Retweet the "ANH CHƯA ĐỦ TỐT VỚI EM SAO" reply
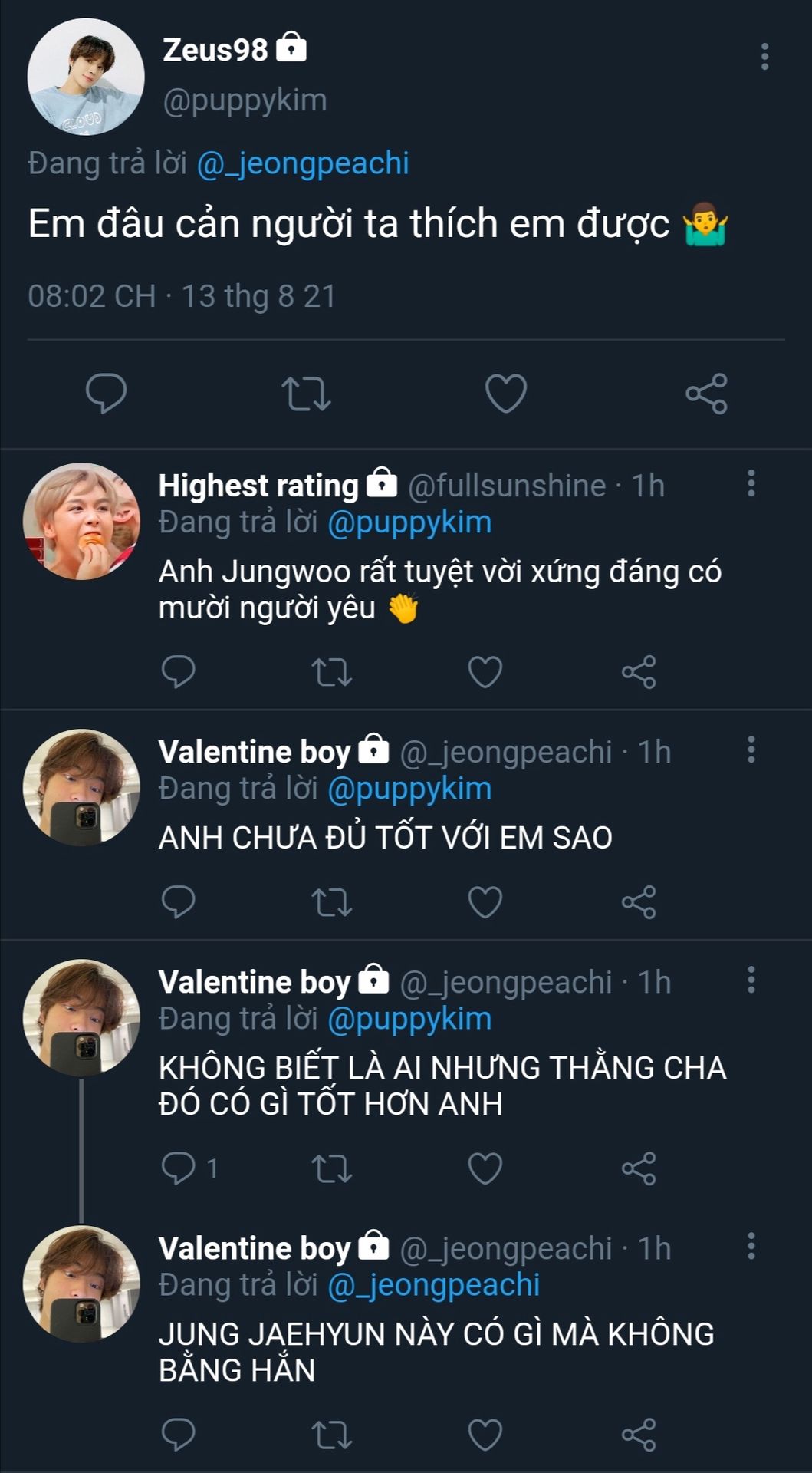 [332, 902]
